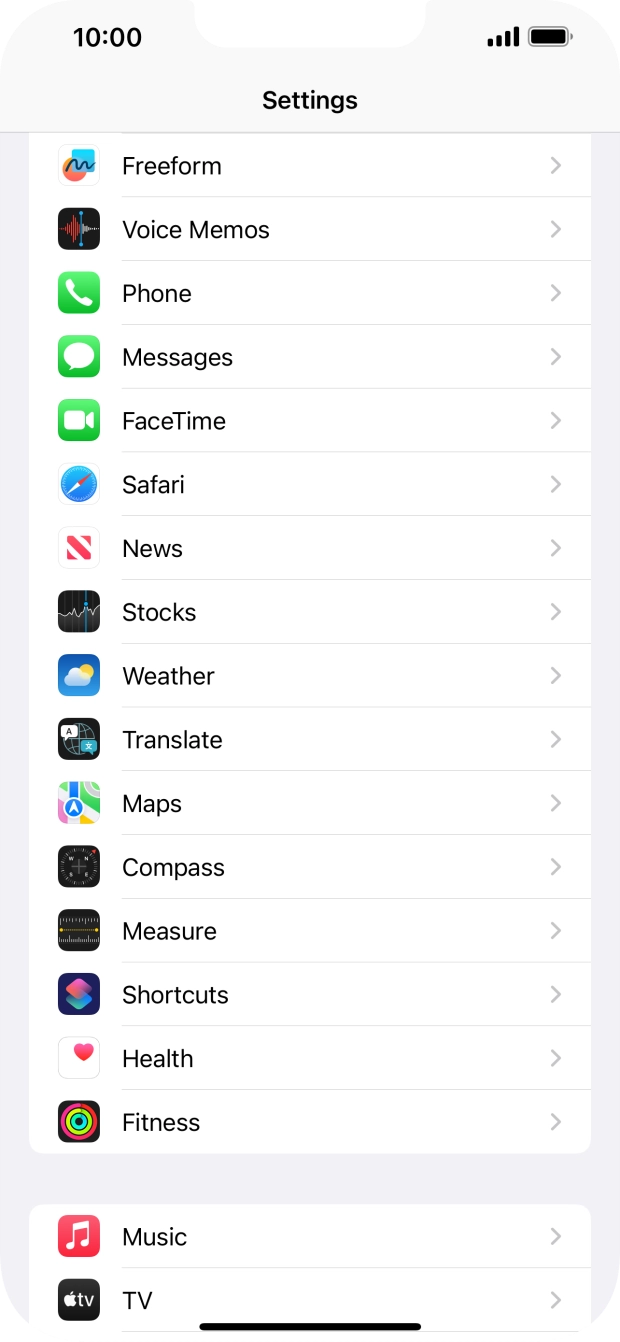This screenshot has width=620, height=1342.
Task: Tap the News row
Action: pyautogui.click(x=310, y=549)
